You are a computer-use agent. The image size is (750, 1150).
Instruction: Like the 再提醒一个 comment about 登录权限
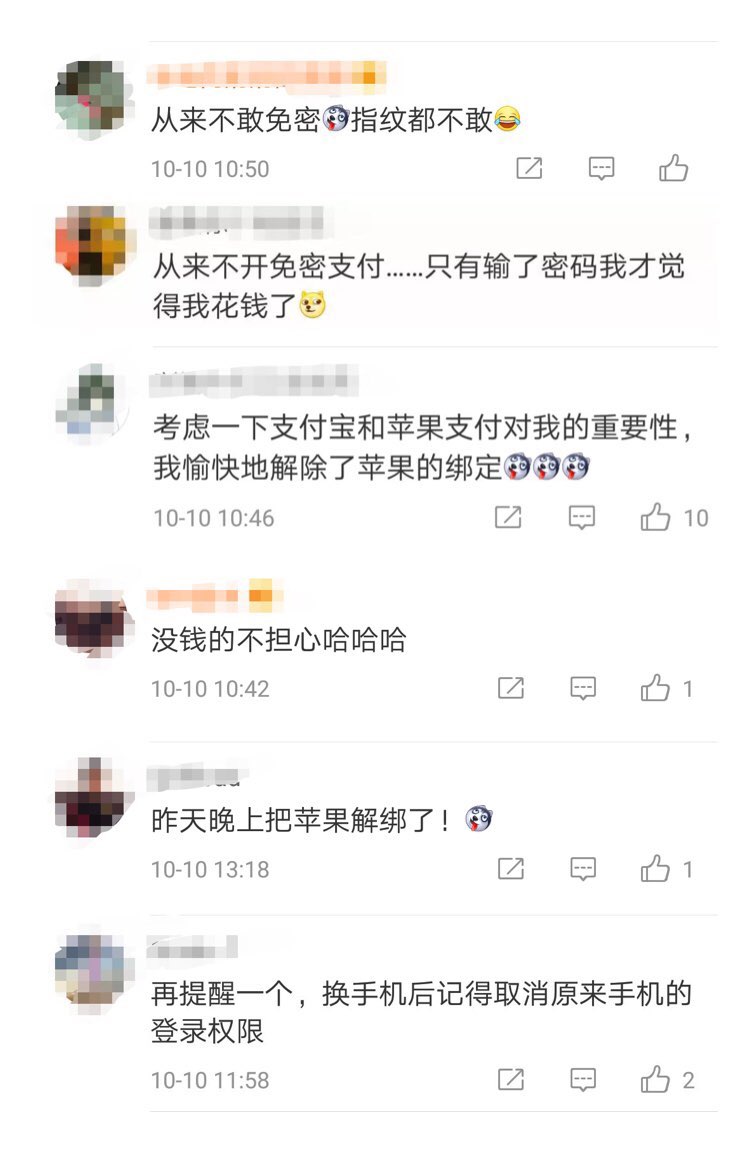(656, 1079)
